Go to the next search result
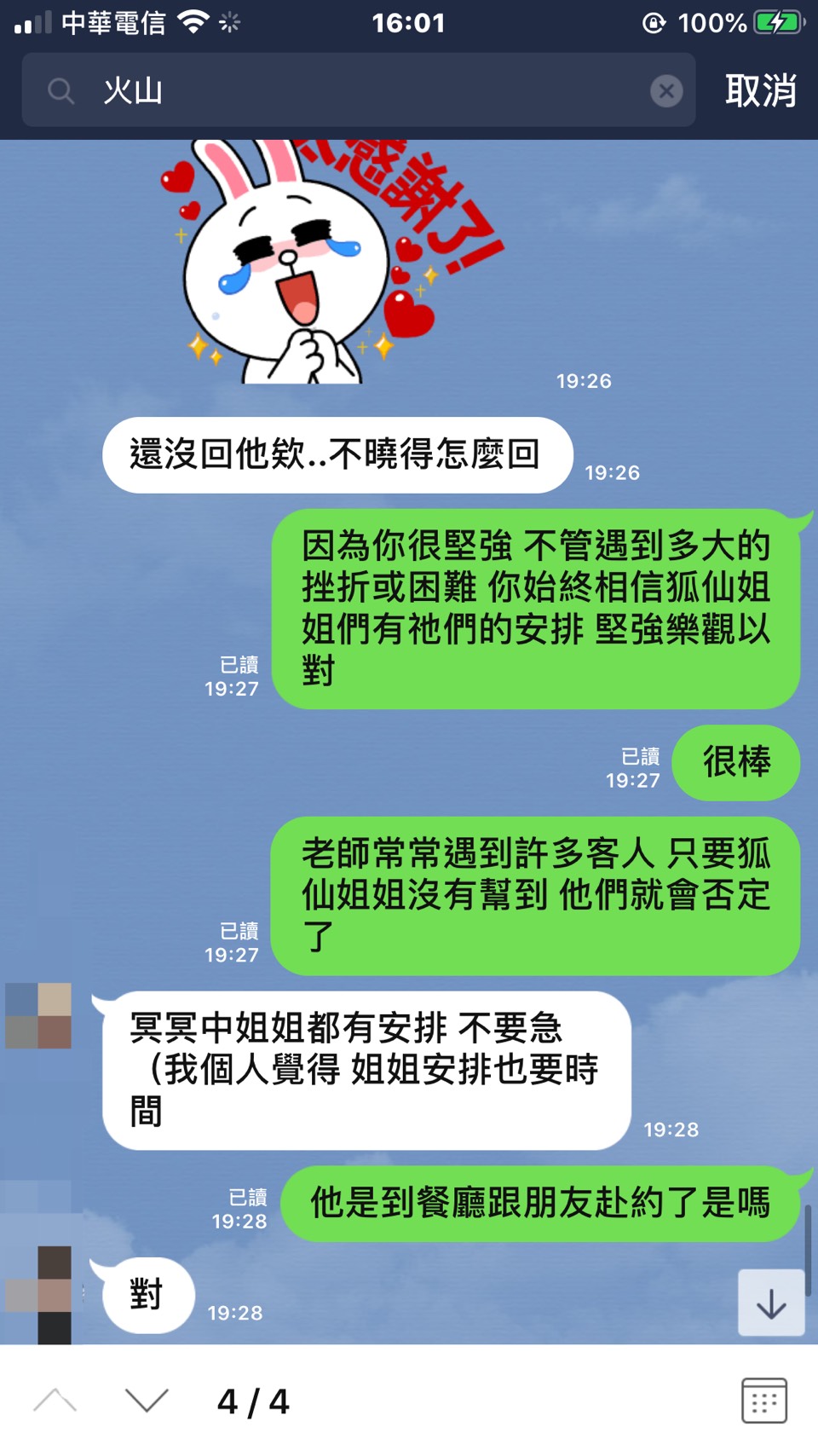The height and width of the screenshot is (1456, 818). (x=147, y=1401)
